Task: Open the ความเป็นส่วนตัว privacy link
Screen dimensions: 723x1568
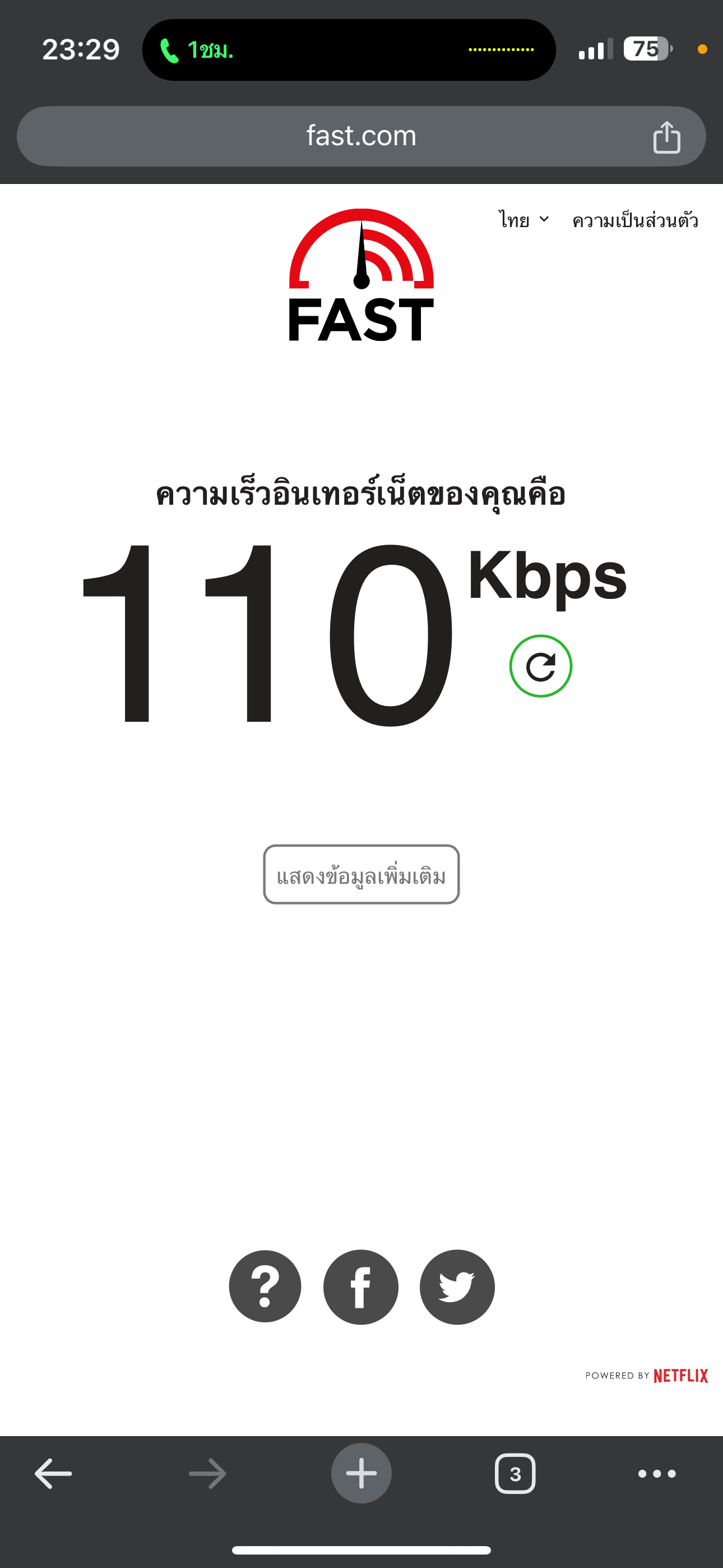Action: (635, 220)
